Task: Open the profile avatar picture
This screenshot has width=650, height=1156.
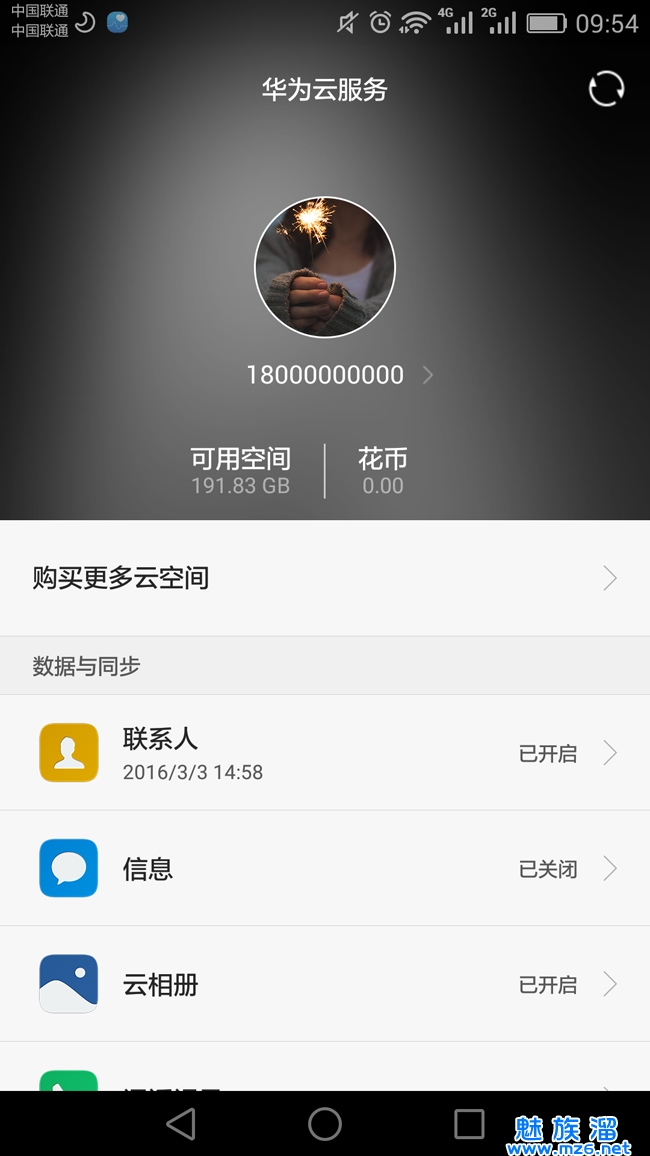Action: click(x=325, y=267)
